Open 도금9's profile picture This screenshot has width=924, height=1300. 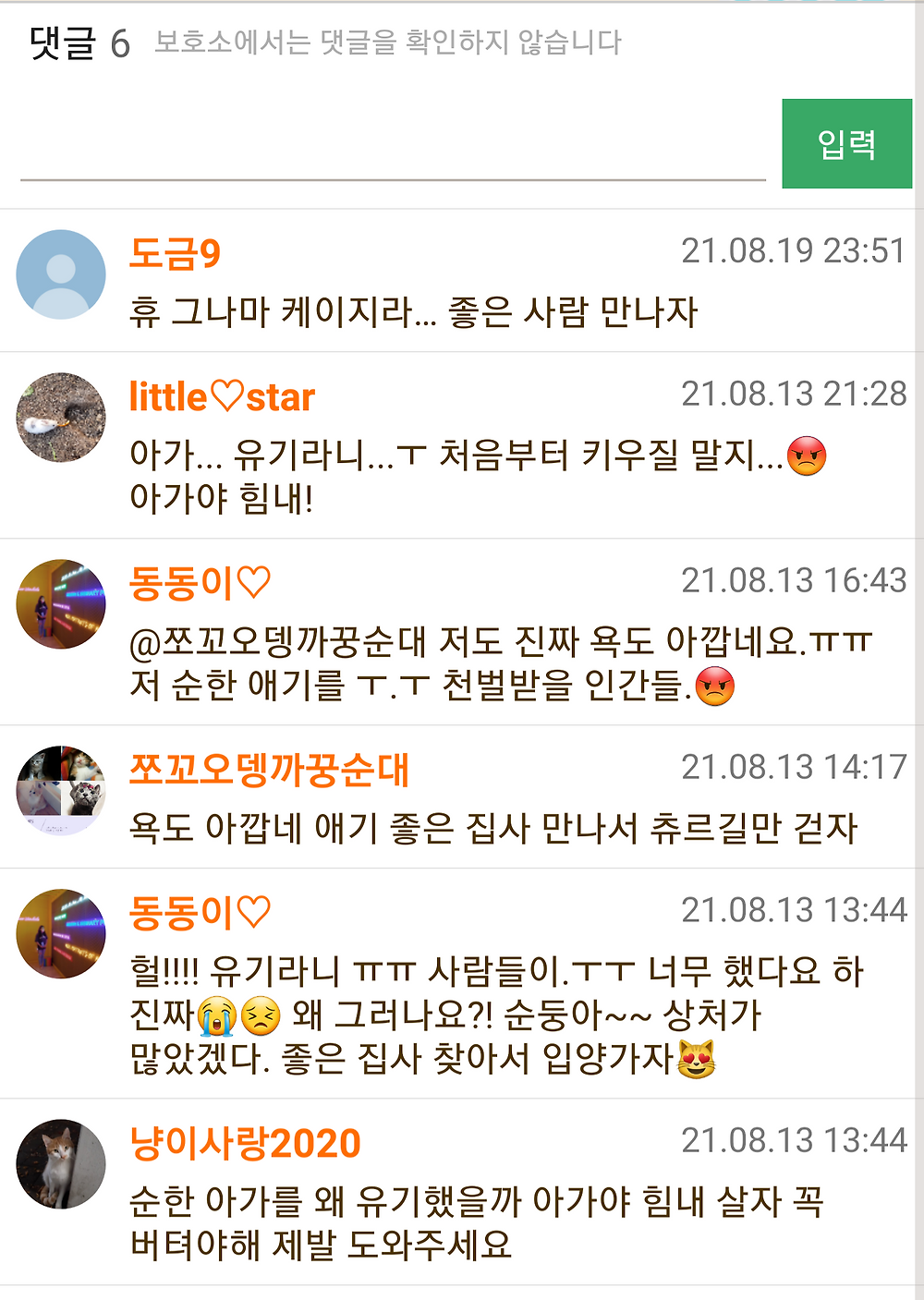click(x=61, y=274)
